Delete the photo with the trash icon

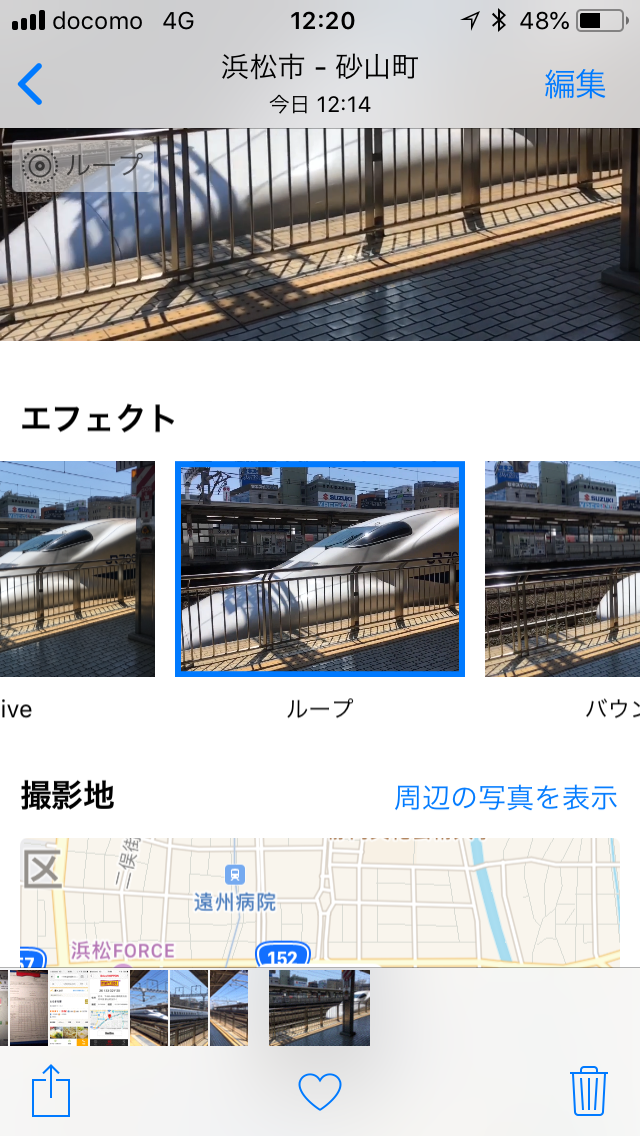[589, 1090]
